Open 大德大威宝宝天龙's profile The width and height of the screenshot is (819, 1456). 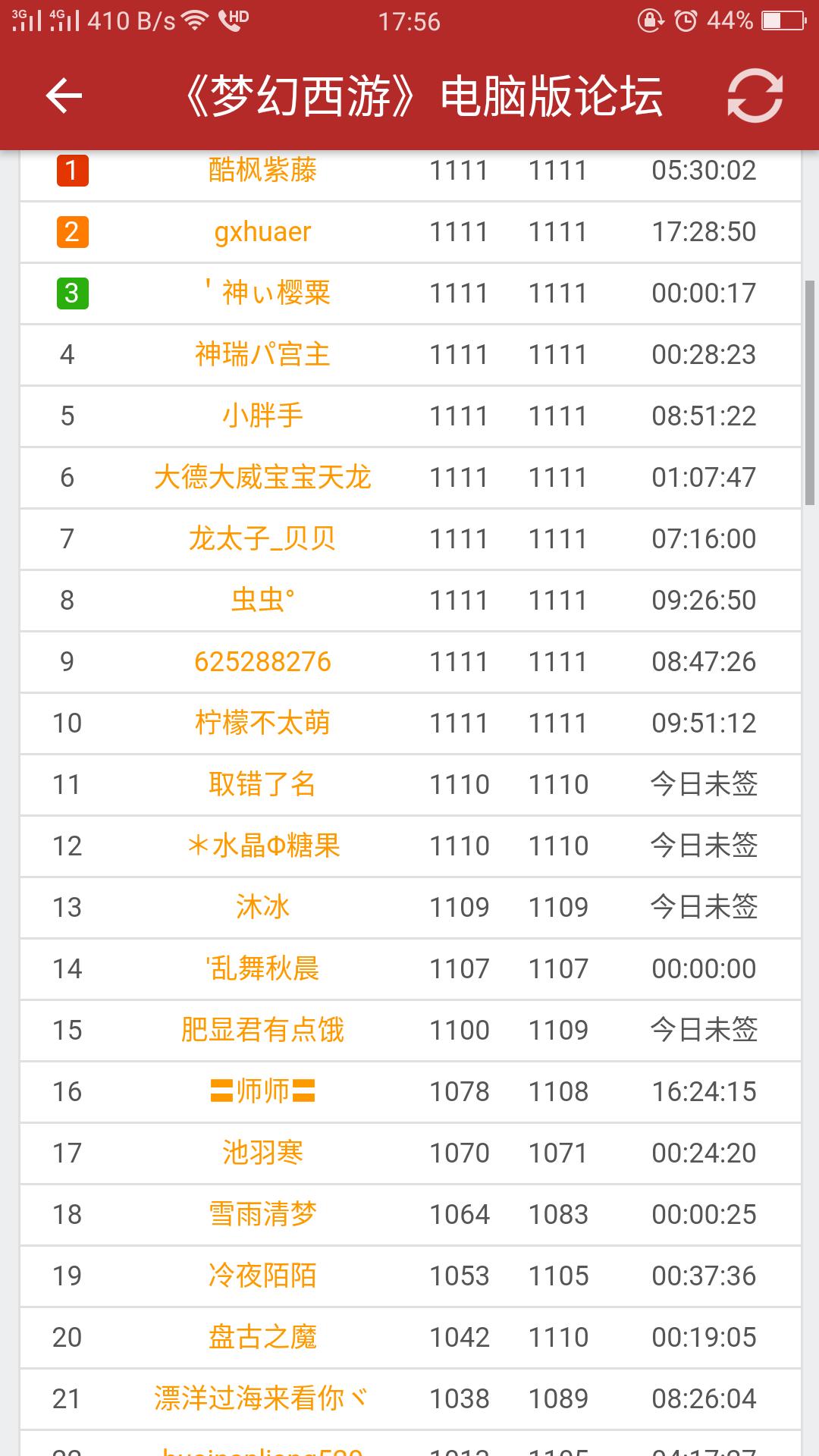tap(262, 478)
